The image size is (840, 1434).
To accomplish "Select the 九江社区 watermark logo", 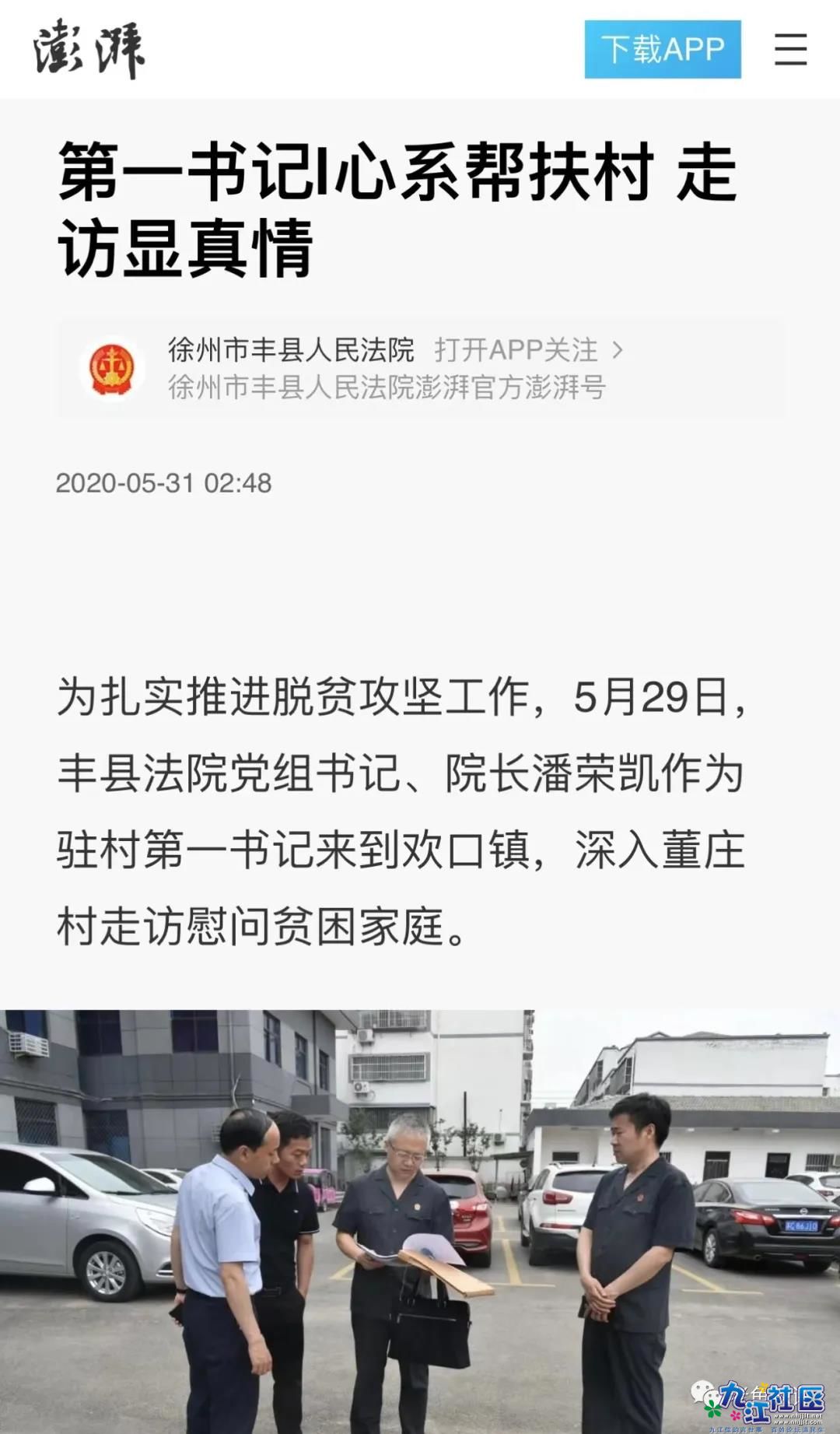I will click(770, 1402).
